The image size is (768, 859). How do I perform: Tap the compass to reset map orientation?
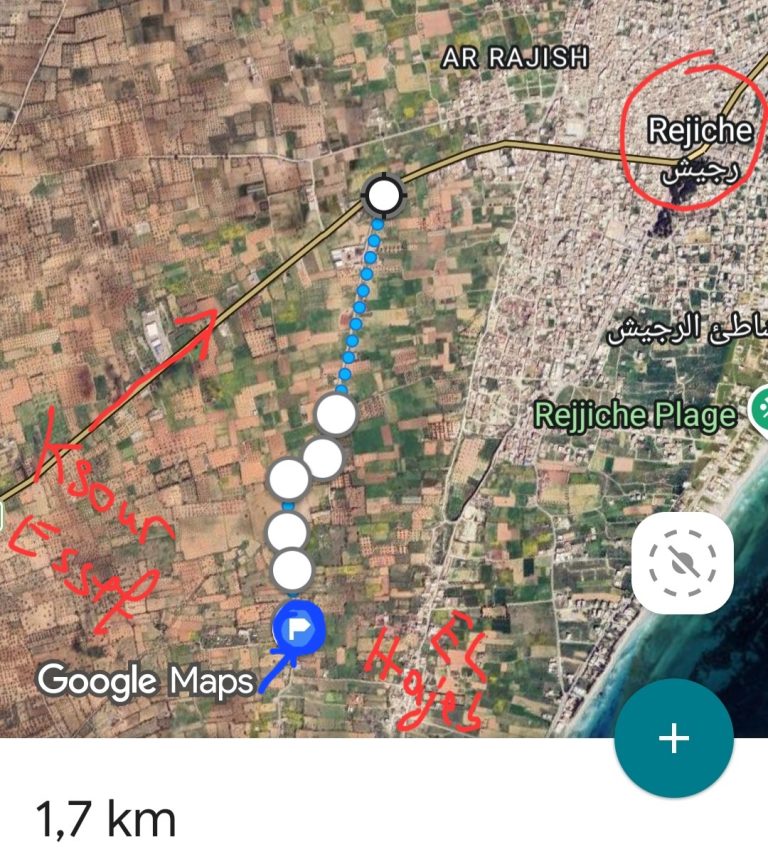(683, 563)
